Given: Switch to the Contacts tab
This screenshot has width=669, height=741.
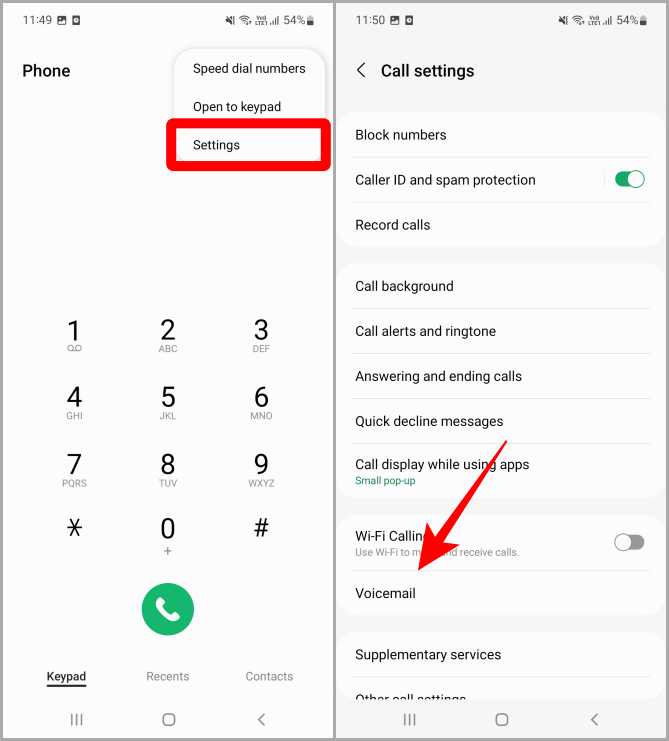Looking at the screenshot, I should (x=269, y=676).
